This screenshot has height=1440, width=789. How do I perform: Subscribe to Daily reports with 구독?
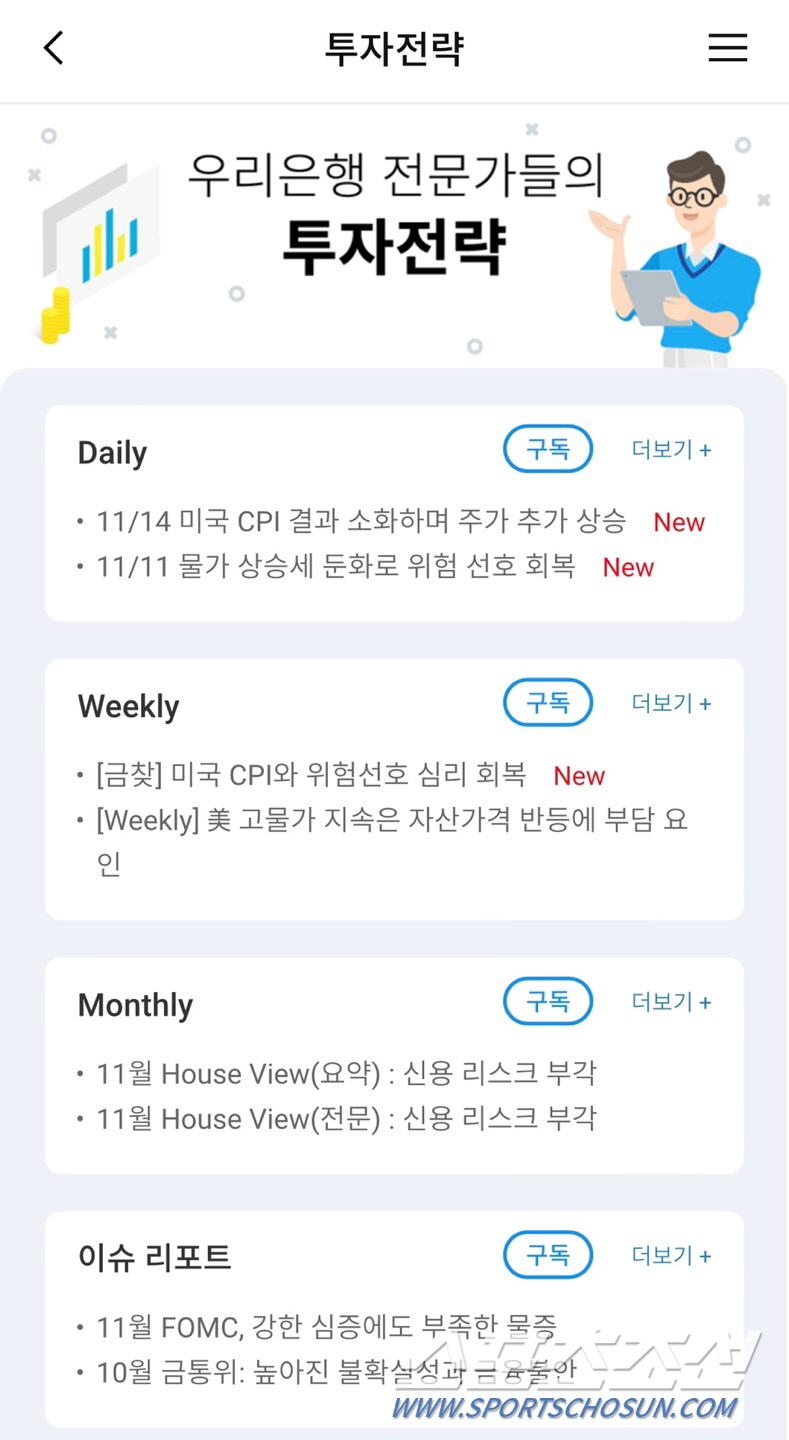pos(547,450)
